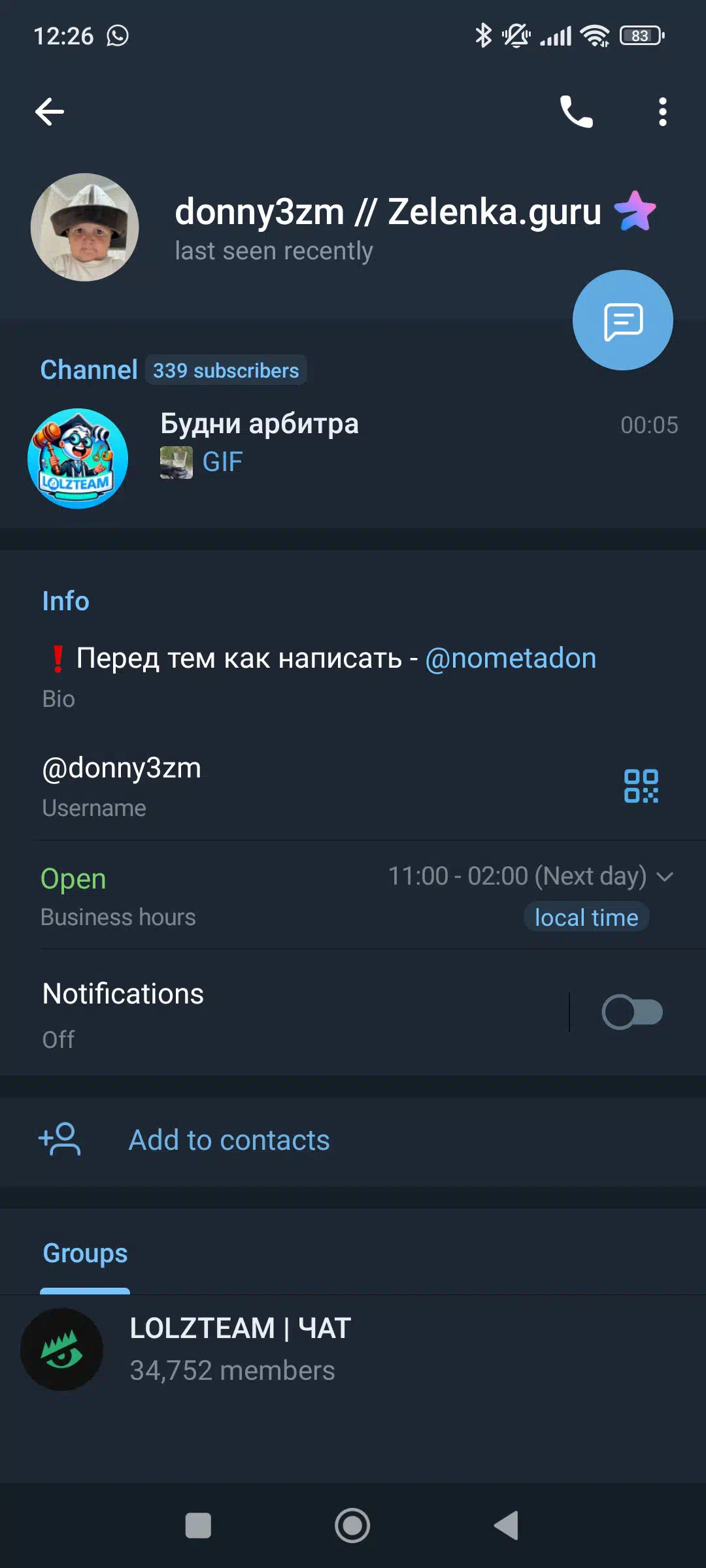The image size is (706, 1568).
Task: Tap the @donny3zm username row
Action: tap(353, 787)
